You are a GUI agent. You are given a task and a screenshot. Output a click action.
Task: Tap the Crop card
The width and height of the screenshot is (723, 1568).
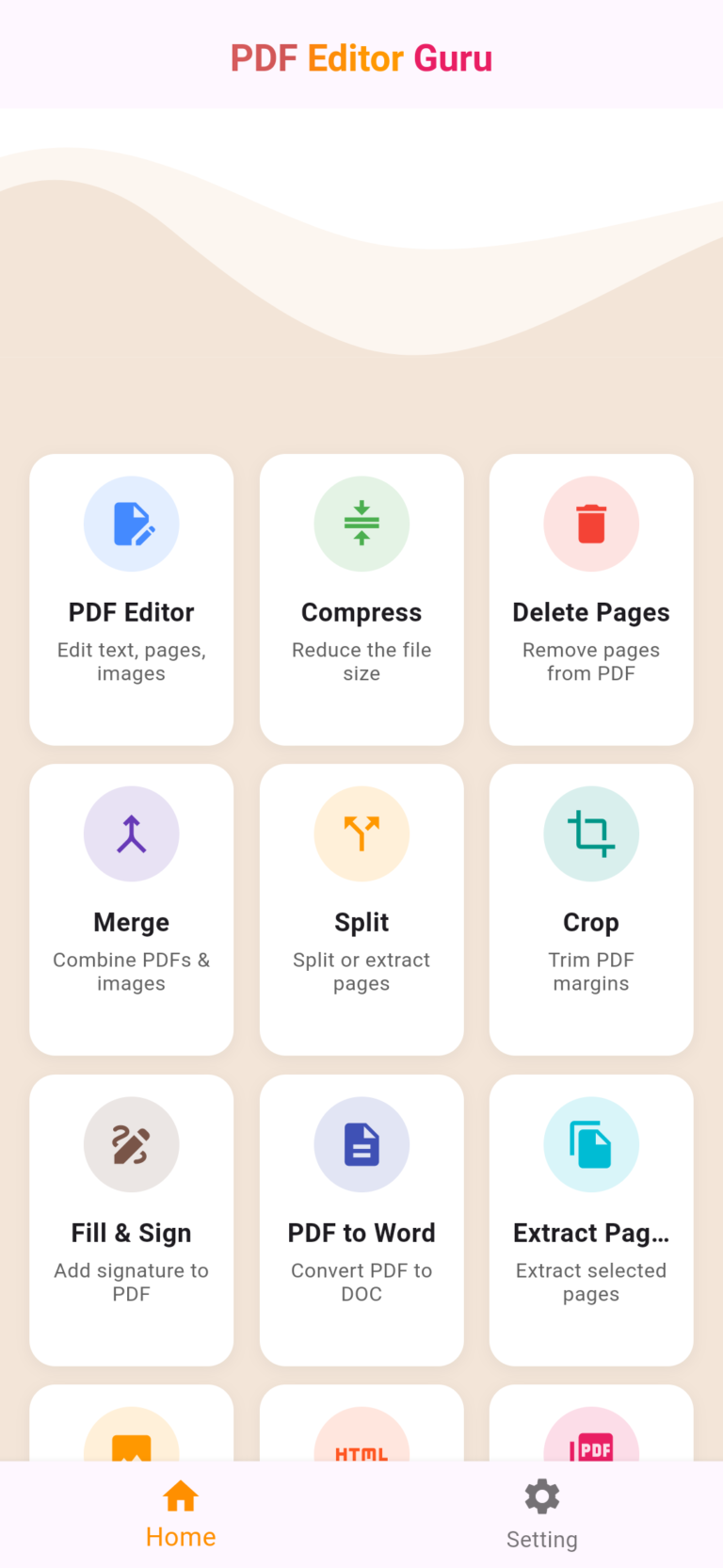coord(591,909)
